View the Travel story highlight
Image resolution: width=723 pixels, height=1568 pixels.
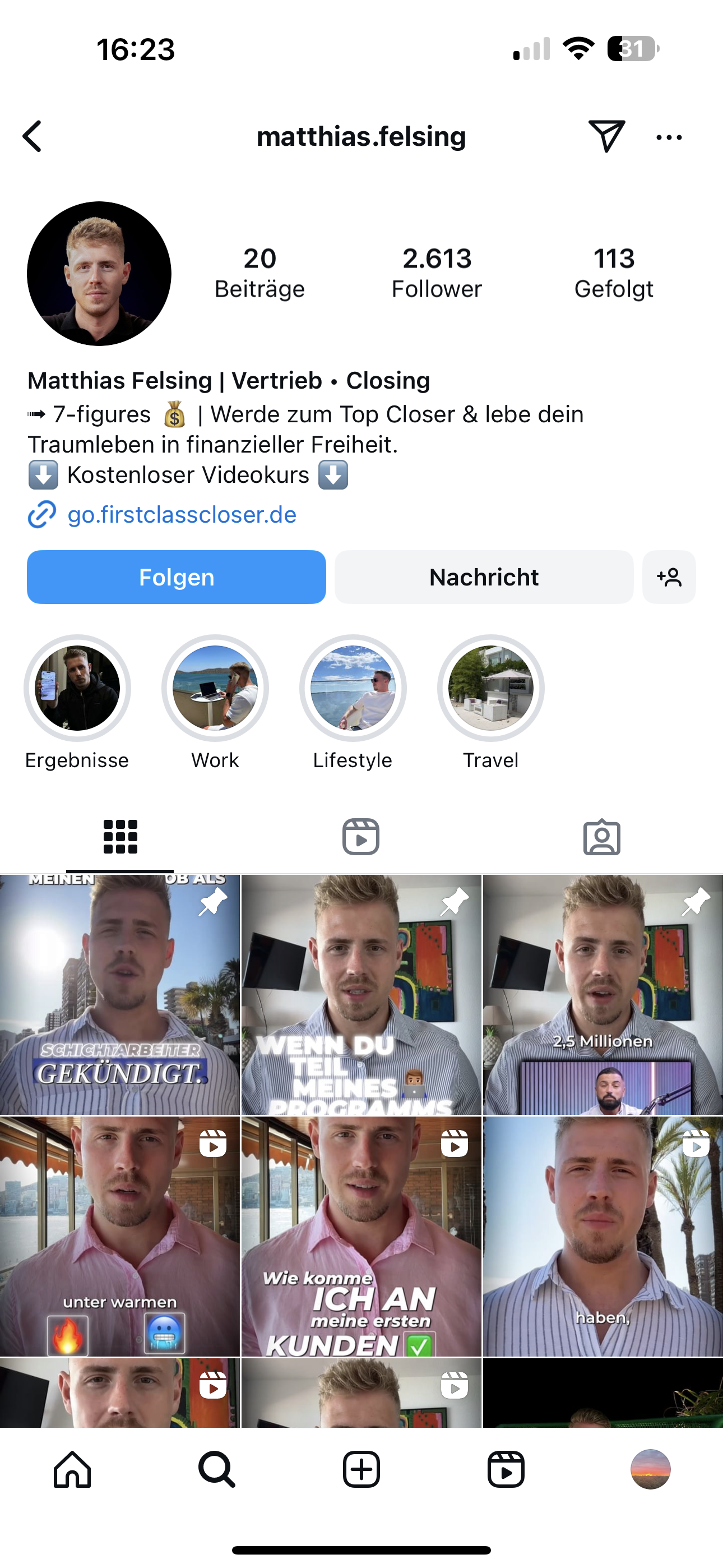click(490, 689)
